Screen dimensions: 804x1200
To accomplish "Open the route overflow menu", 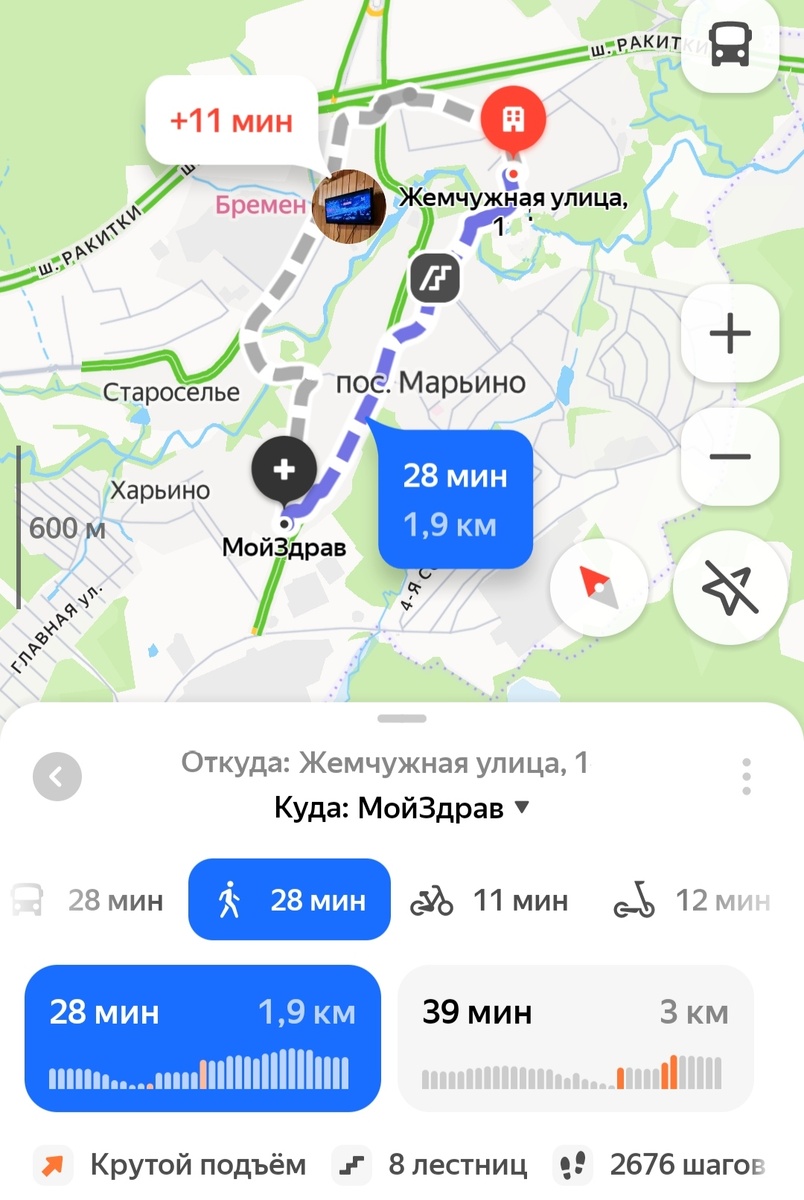I will click(746, 777).
